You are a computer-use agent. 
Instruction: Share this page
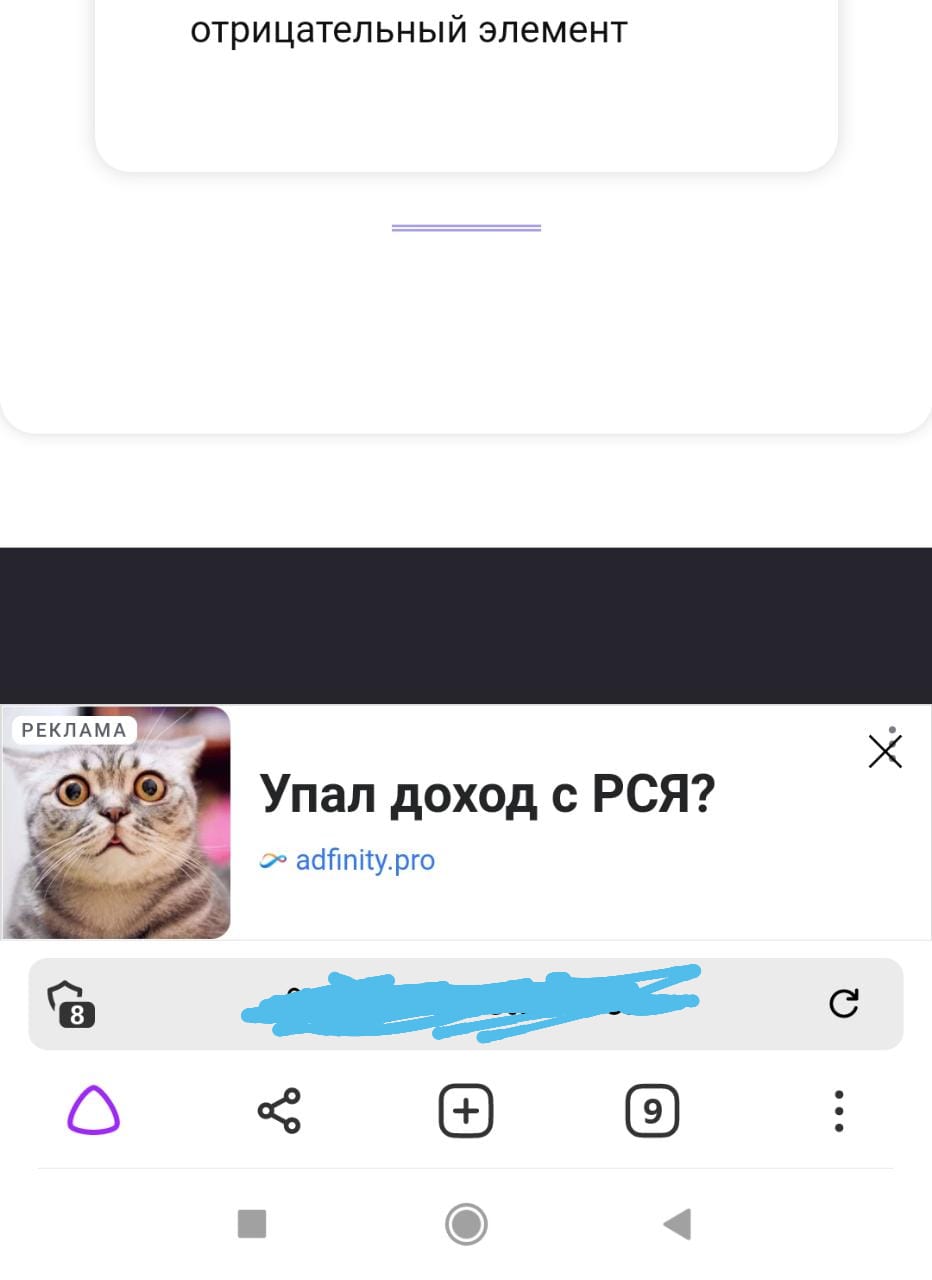coord(279,1110)
